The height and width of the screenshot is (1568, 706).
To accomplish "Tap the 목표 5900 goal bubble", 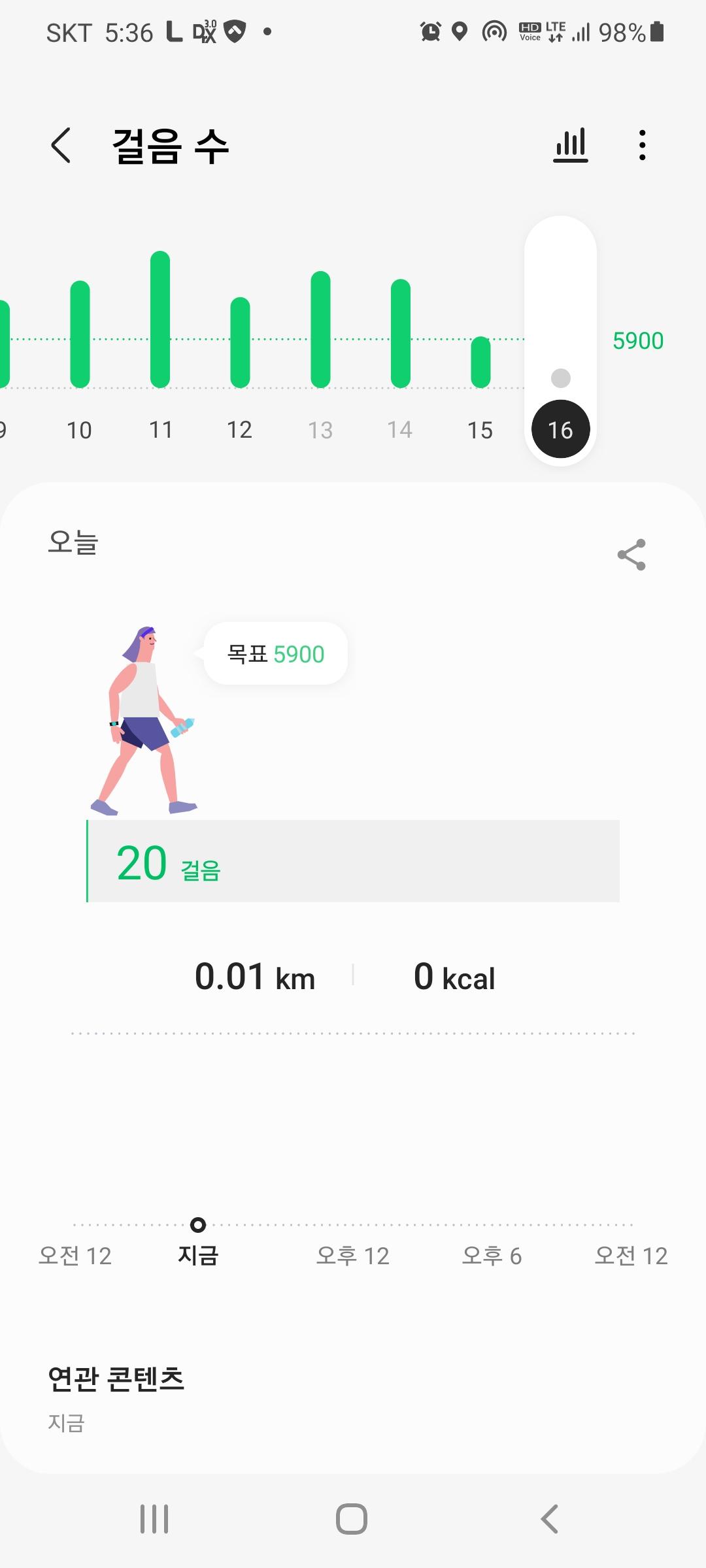I will tap(276, 654).
